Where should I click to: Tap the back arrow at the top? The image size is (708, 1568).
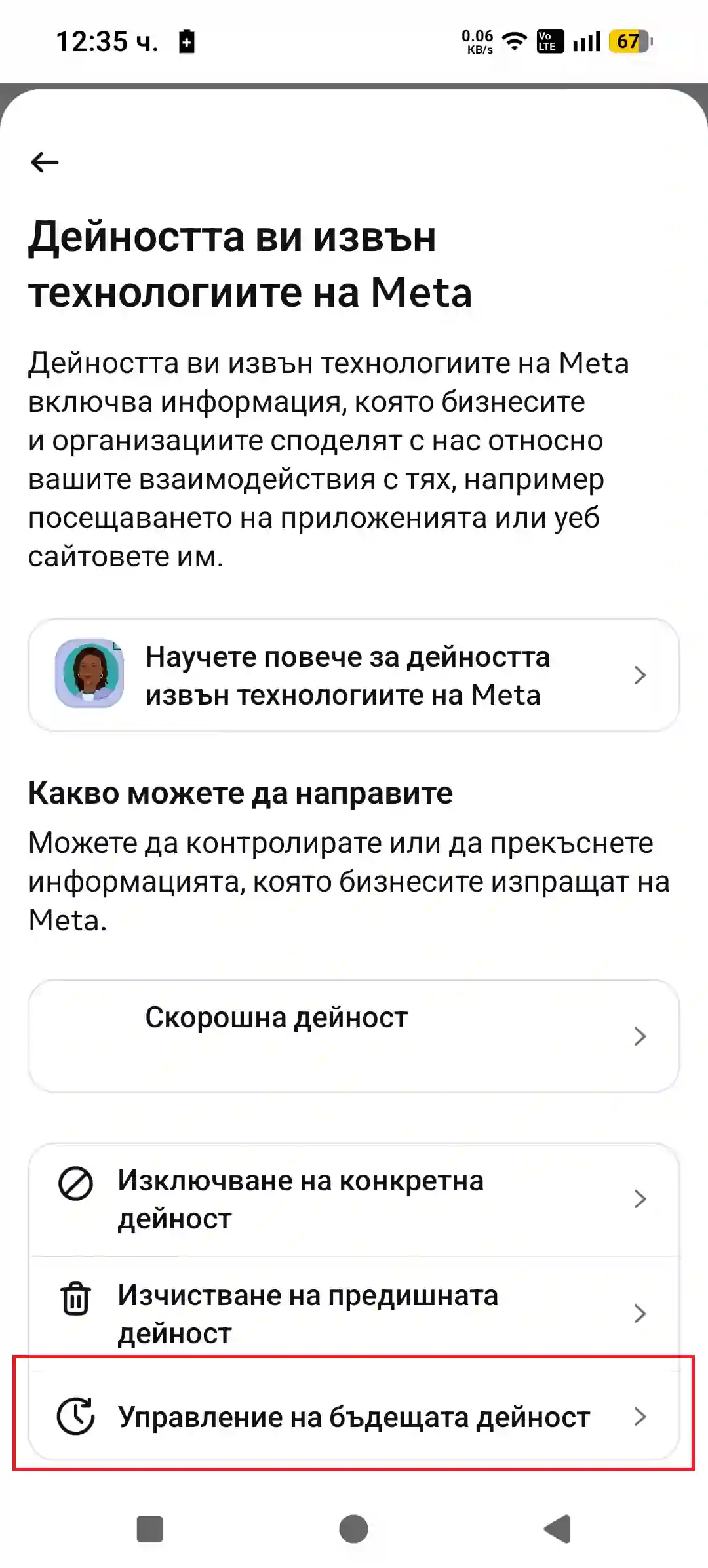(43, 162)
